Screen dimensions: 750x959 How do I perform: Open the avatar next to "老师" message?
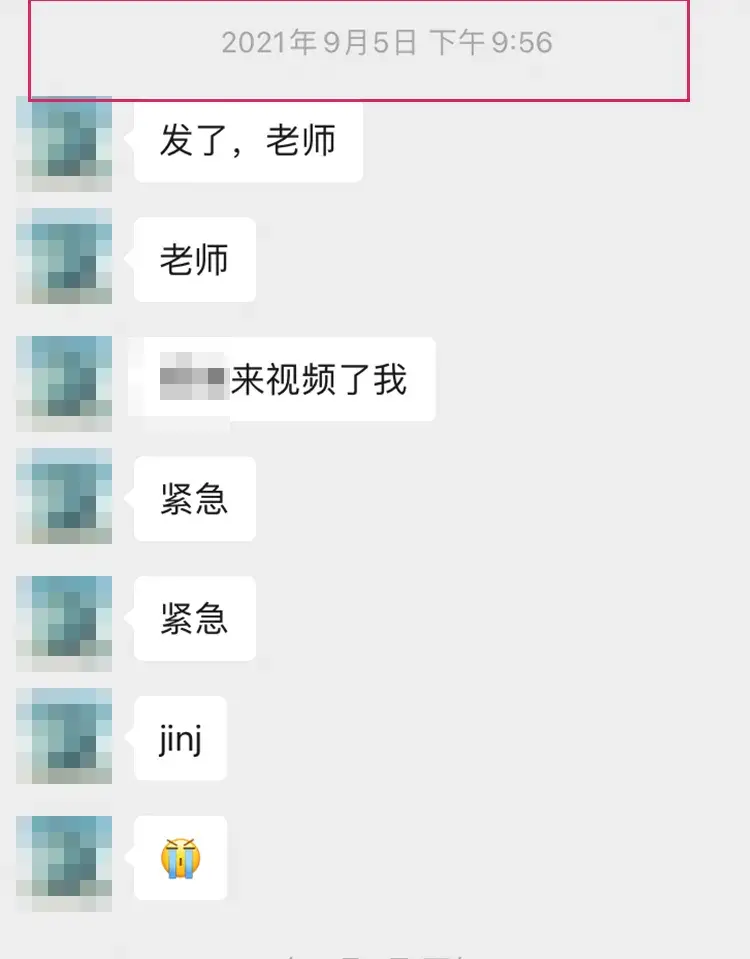pos(63,258)
